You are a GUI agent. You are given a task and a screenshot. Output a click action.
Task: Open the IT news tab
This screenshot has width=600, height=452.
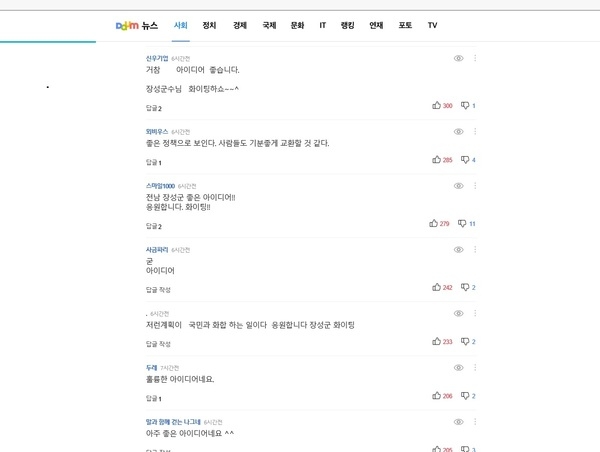[x=322, y=25]
